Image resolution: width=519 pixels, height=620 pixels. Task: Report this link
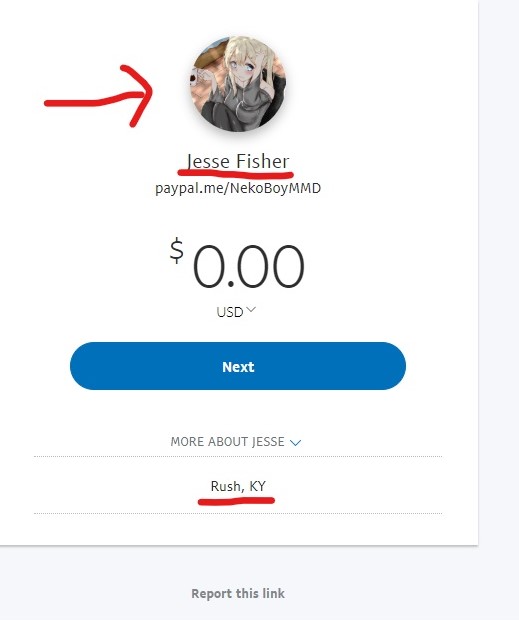238,594
